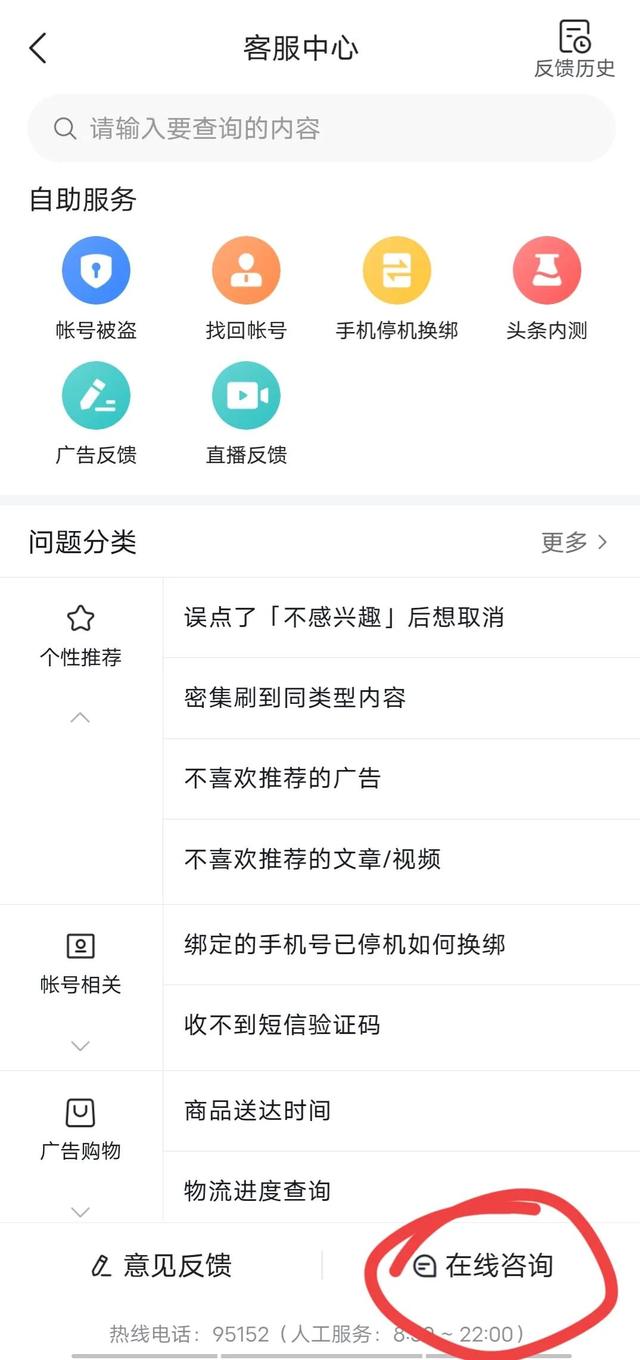Open 头条内测 option
The image size is (640, 1360).
547,289
